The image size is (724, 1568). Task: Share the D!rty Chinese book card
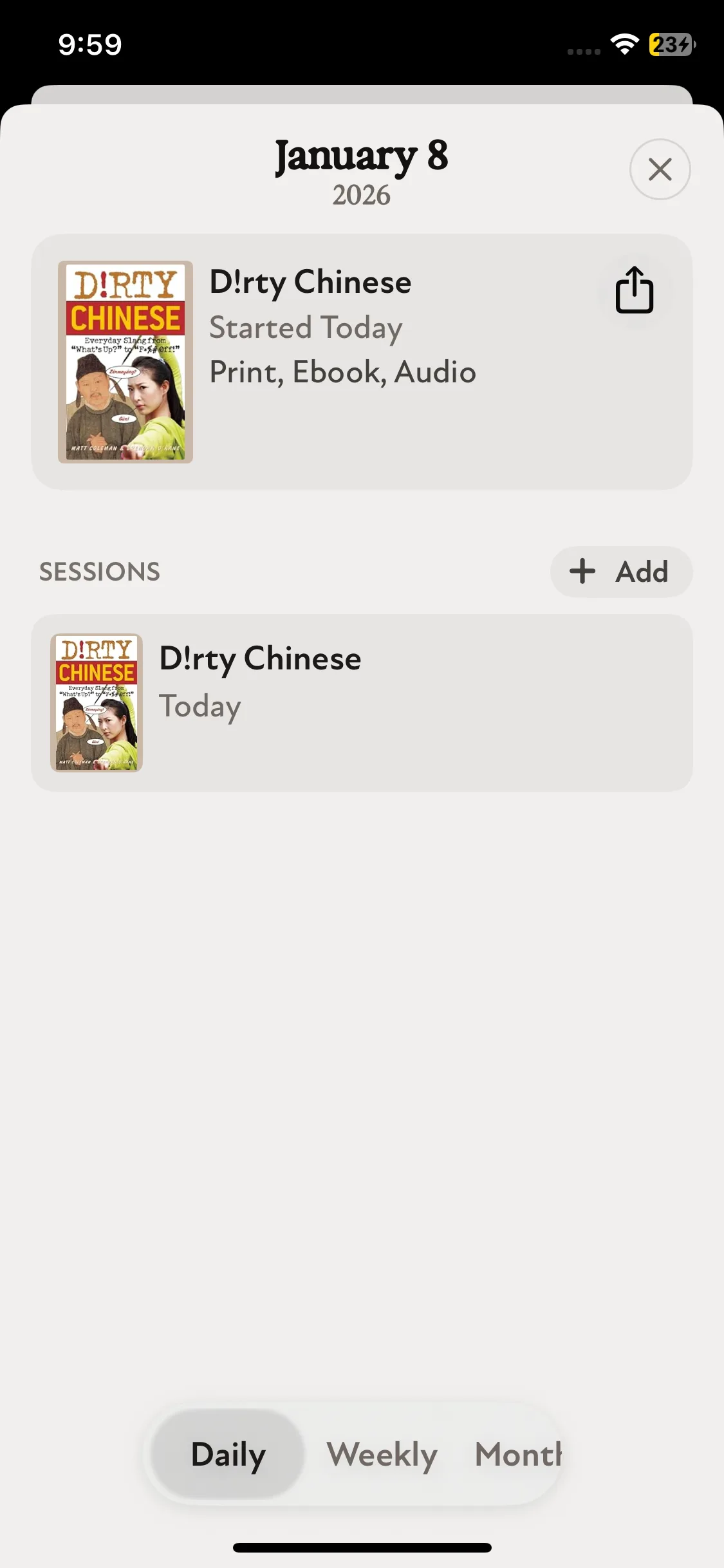pos(635,290)
